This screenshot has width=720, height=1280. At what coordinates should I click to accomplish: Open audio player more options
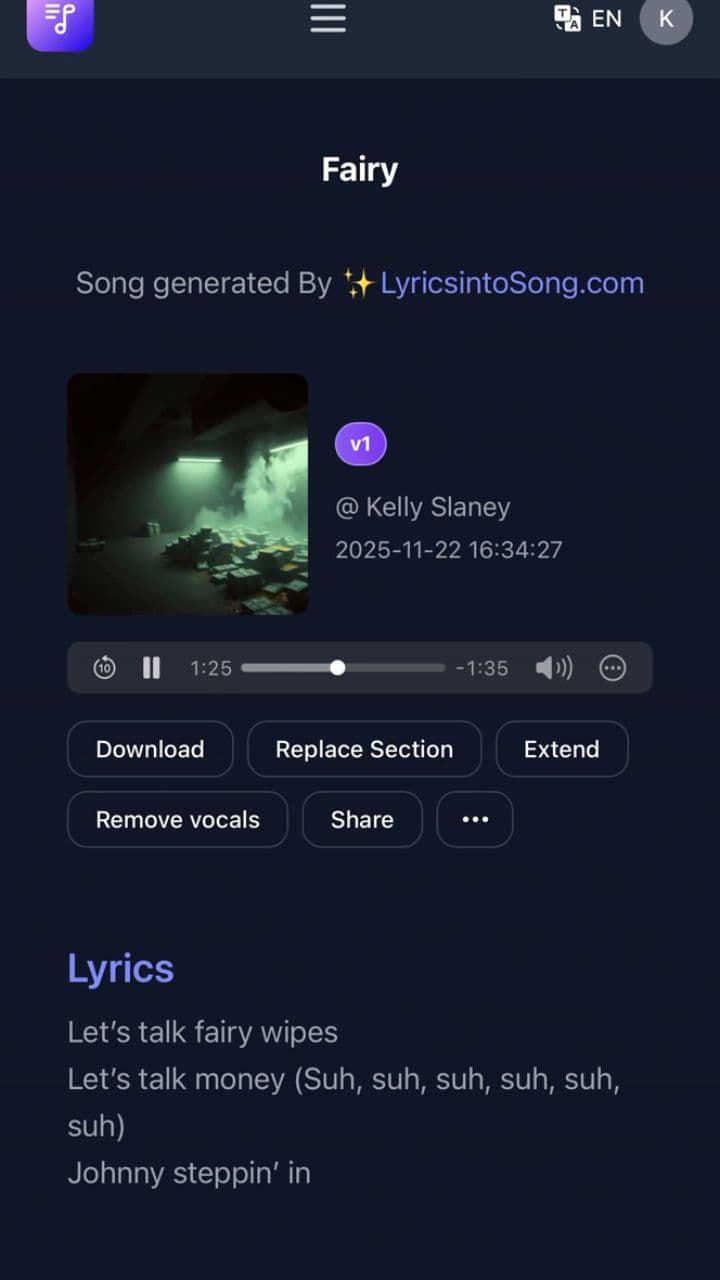(x=612, y=668)
